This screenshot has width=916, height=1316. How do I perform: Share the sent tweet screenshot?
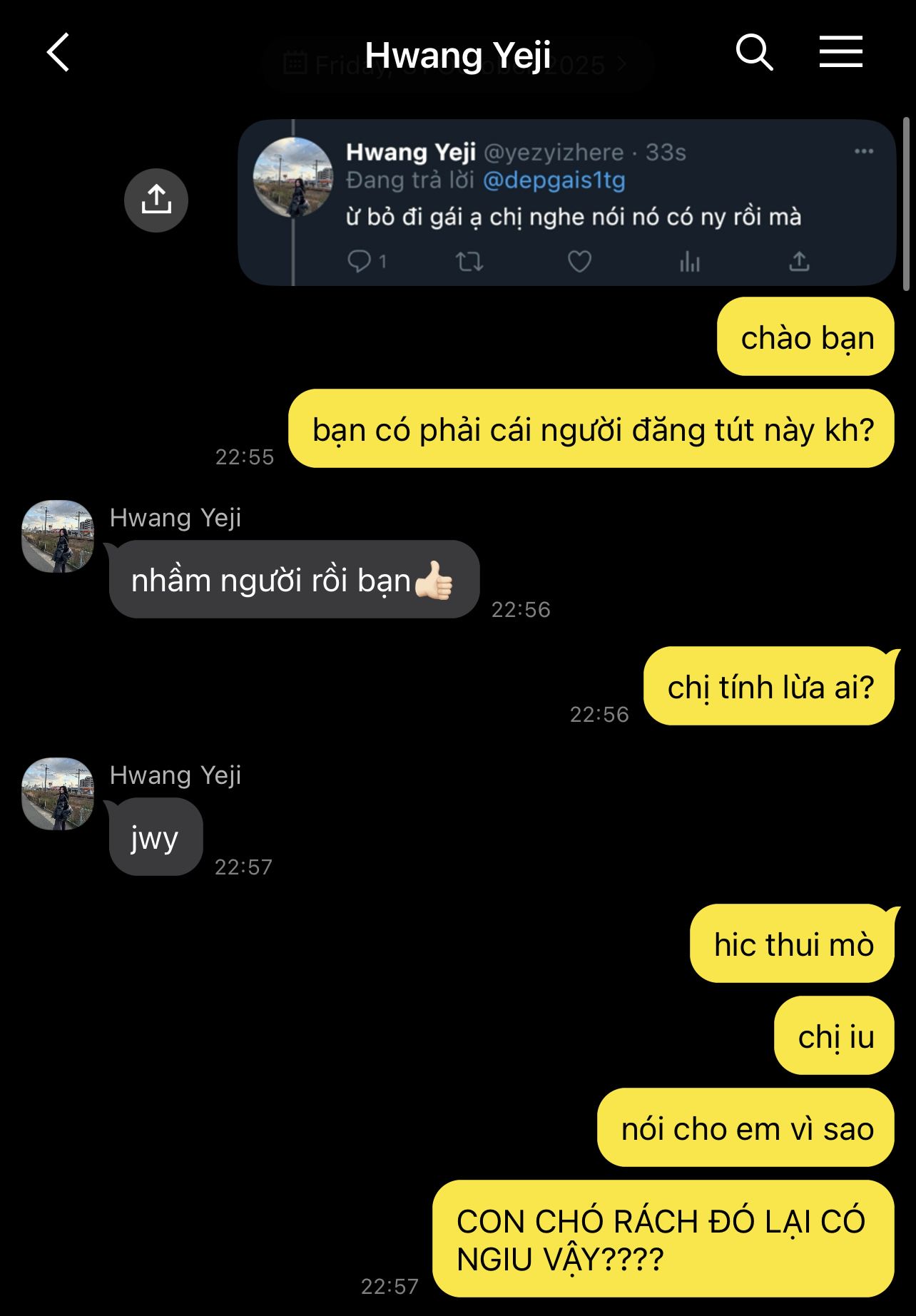click(x=156, y=200)
